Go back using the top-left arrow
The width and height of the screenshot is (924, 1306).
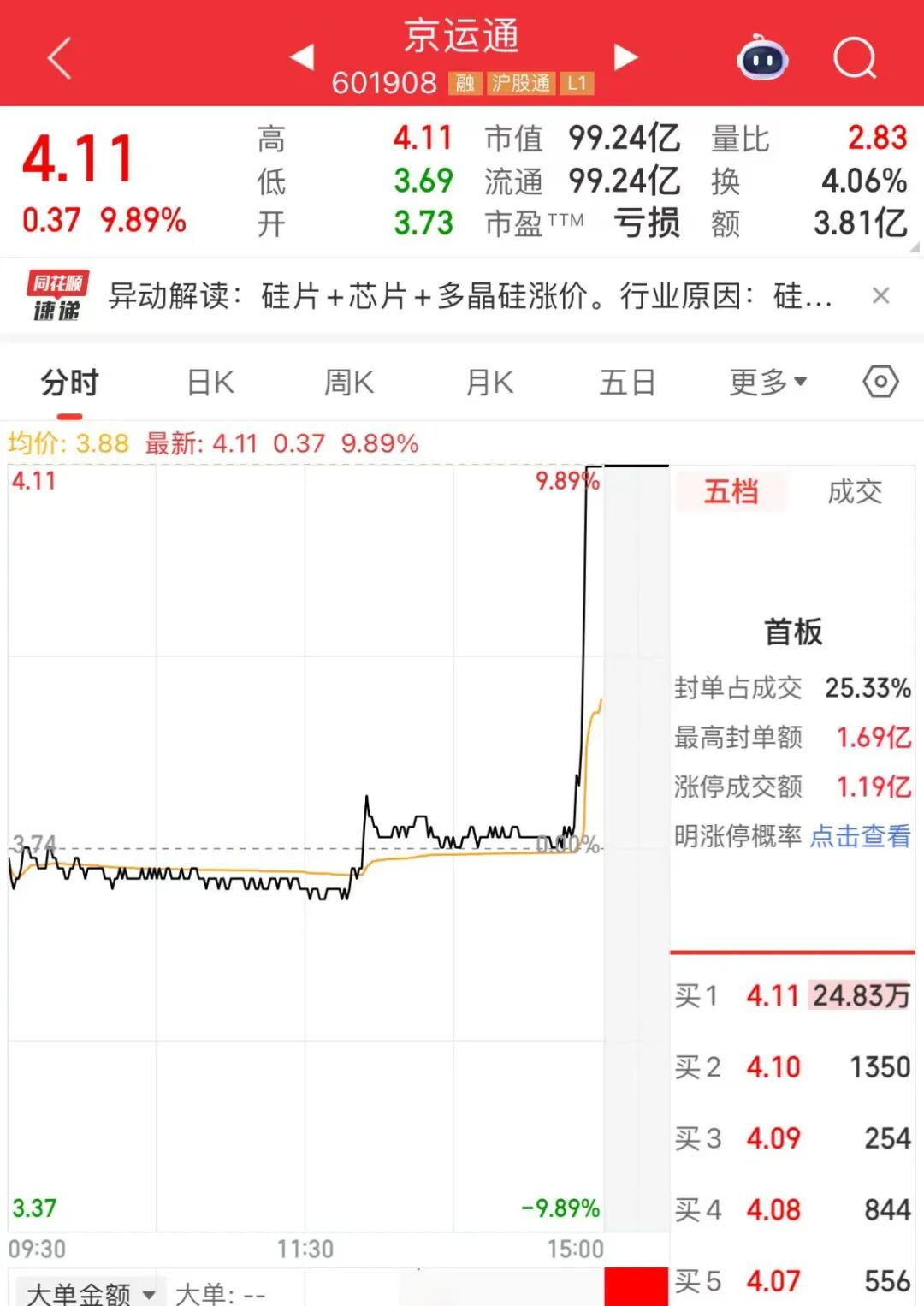[x=60, y=58]
